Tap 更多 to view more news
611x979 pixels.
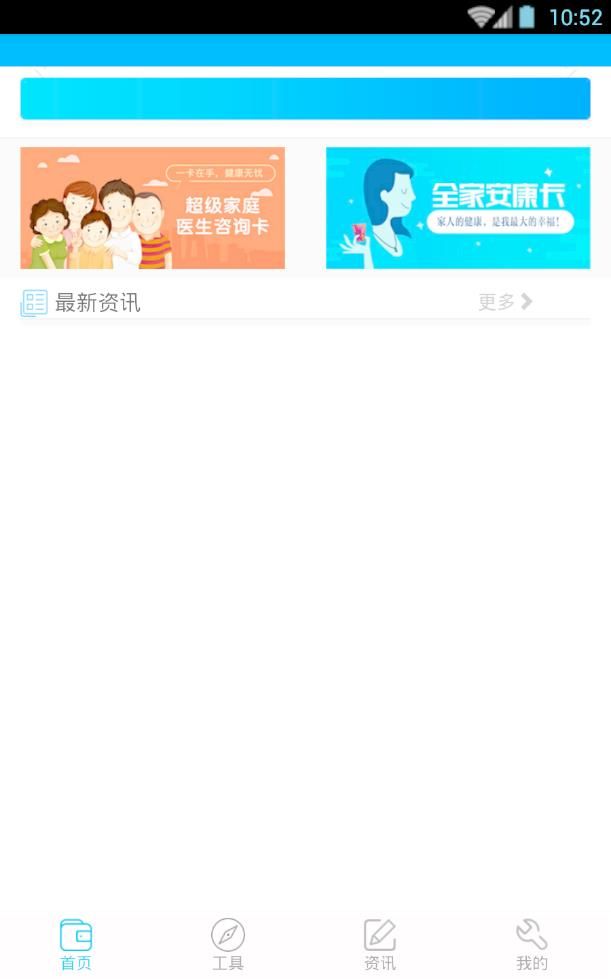[x=505, y=302]
